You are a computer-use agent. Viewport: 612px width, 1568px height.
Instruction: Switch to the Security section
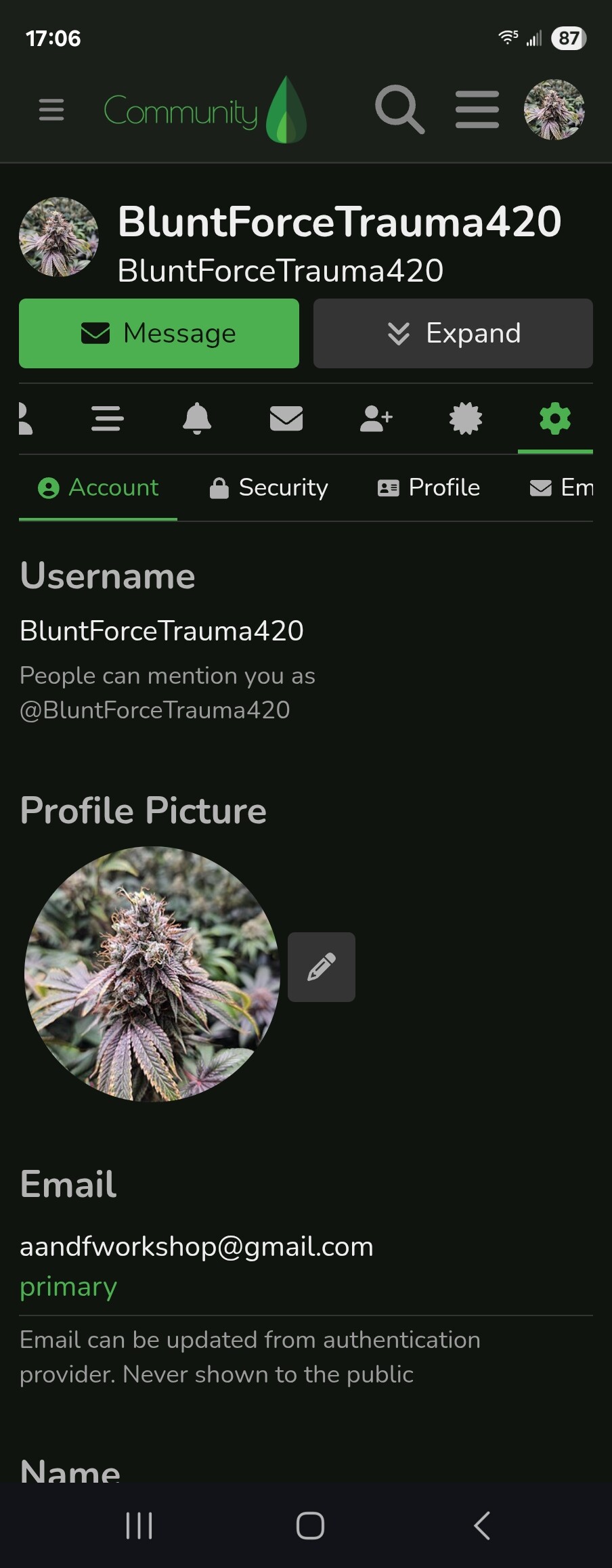(x=269, y=487)
